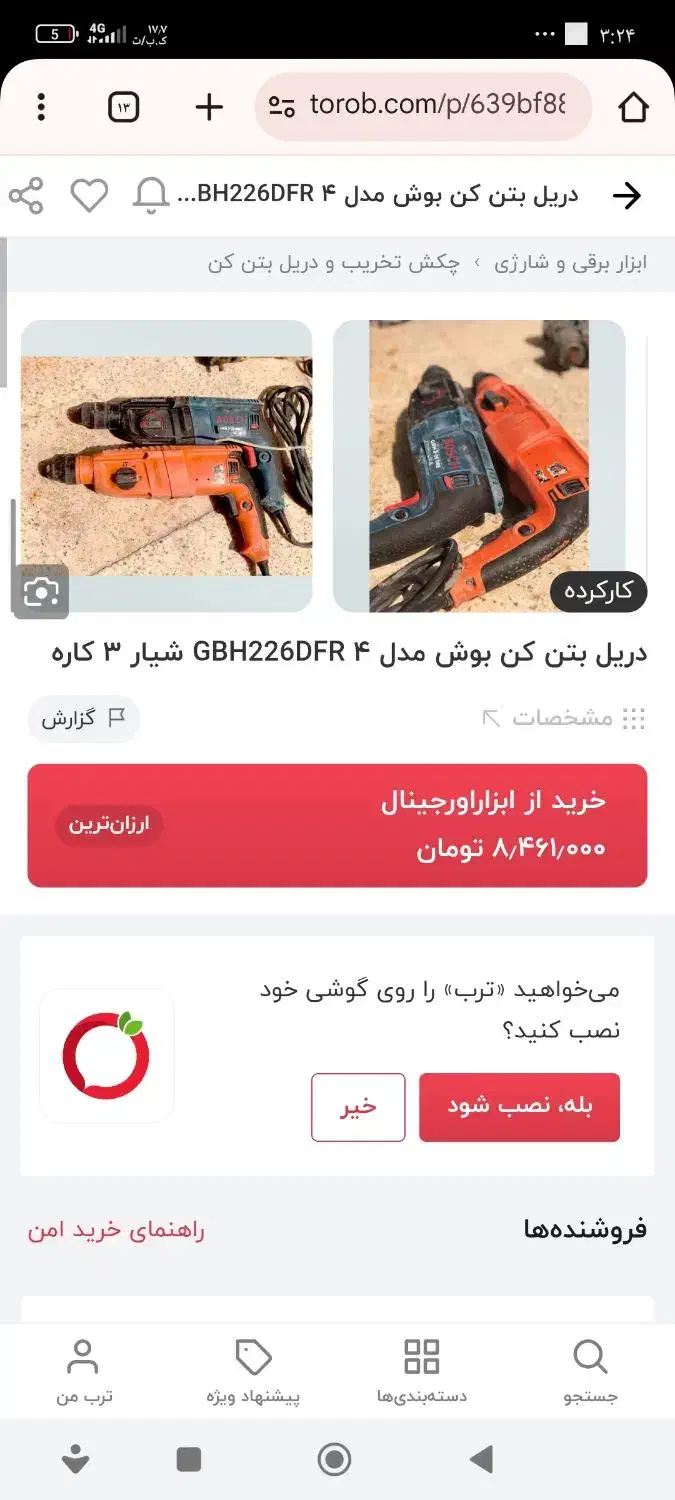Image resolution: width=675 pixels, height=1500 pixels.
Task: Switch to the دسته‌بندی‌ها tab
Action: pos(421,1370)
